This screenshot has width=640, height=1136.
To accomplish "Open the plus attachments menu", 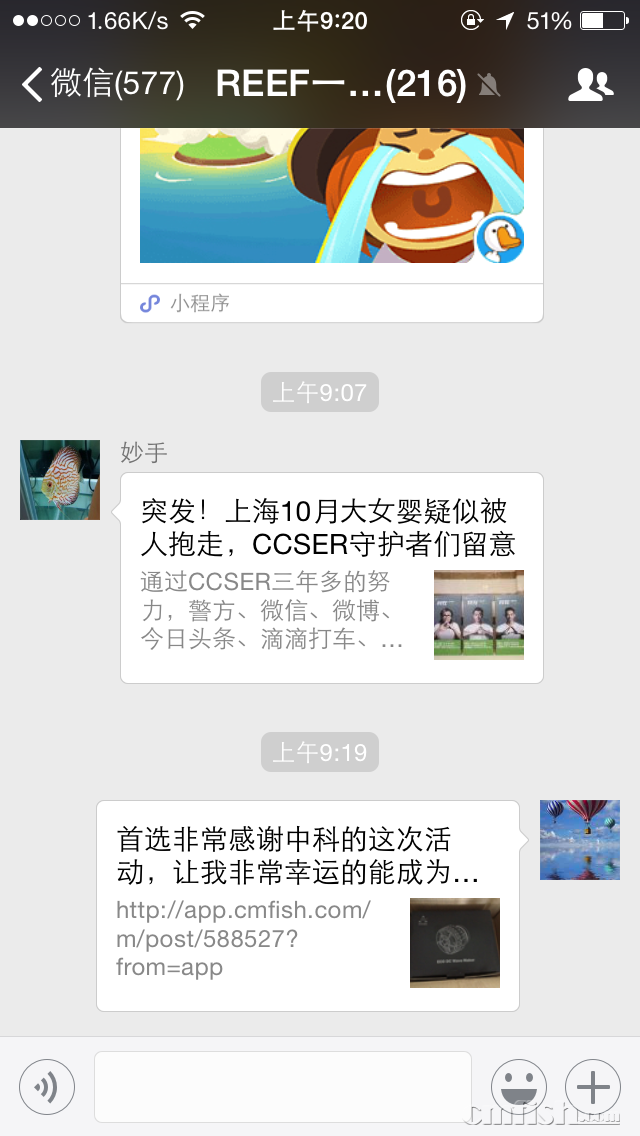I will (x=593, y=1086).
